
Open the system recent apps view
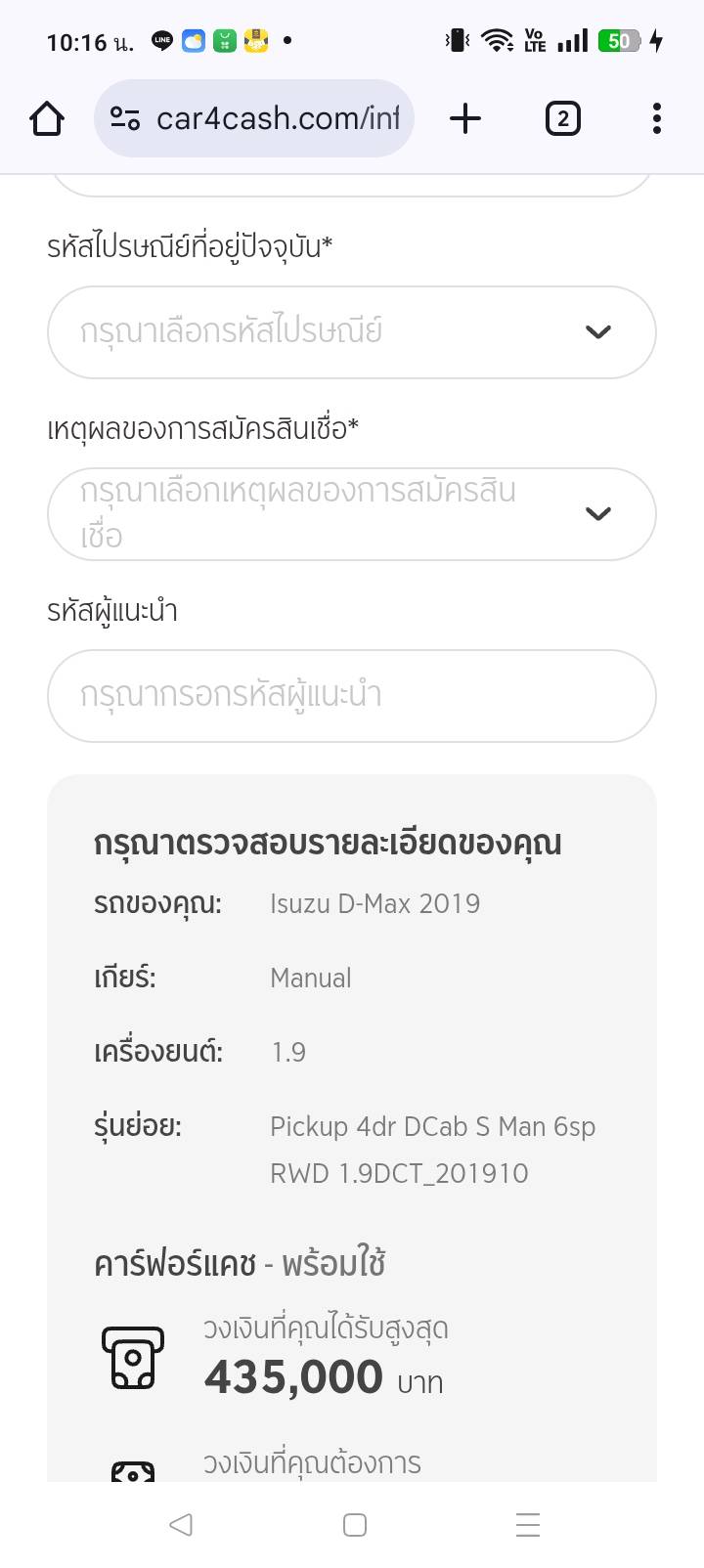pyautogui.click(x=527, y=1524)
